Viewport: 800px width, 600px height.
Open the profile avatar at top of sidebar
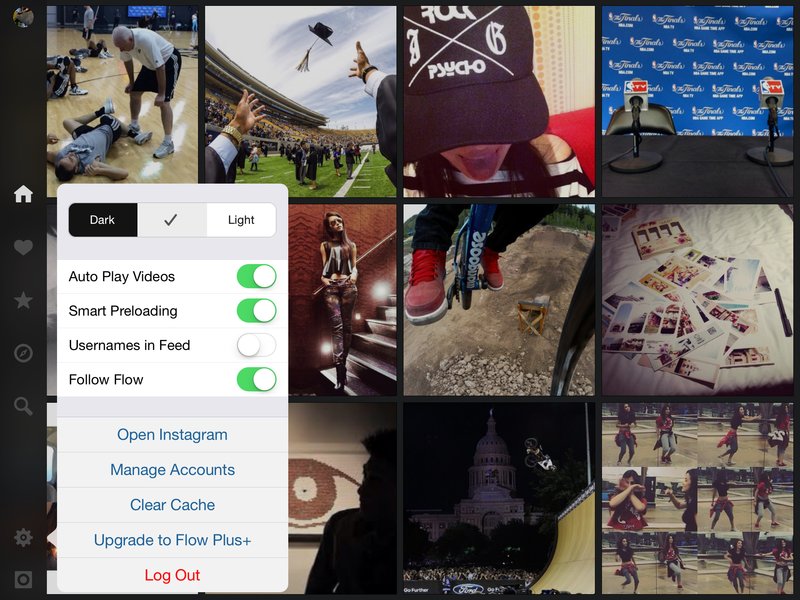point(23,17)
